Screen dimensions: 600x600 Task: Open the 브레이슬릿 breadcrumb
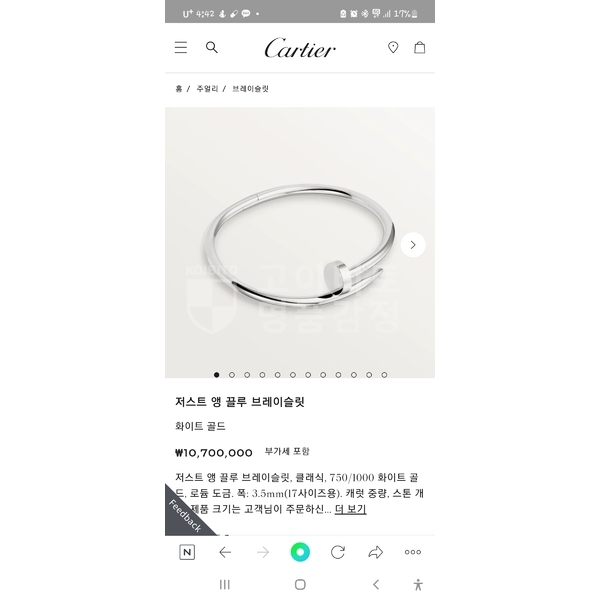pos(251,89)
